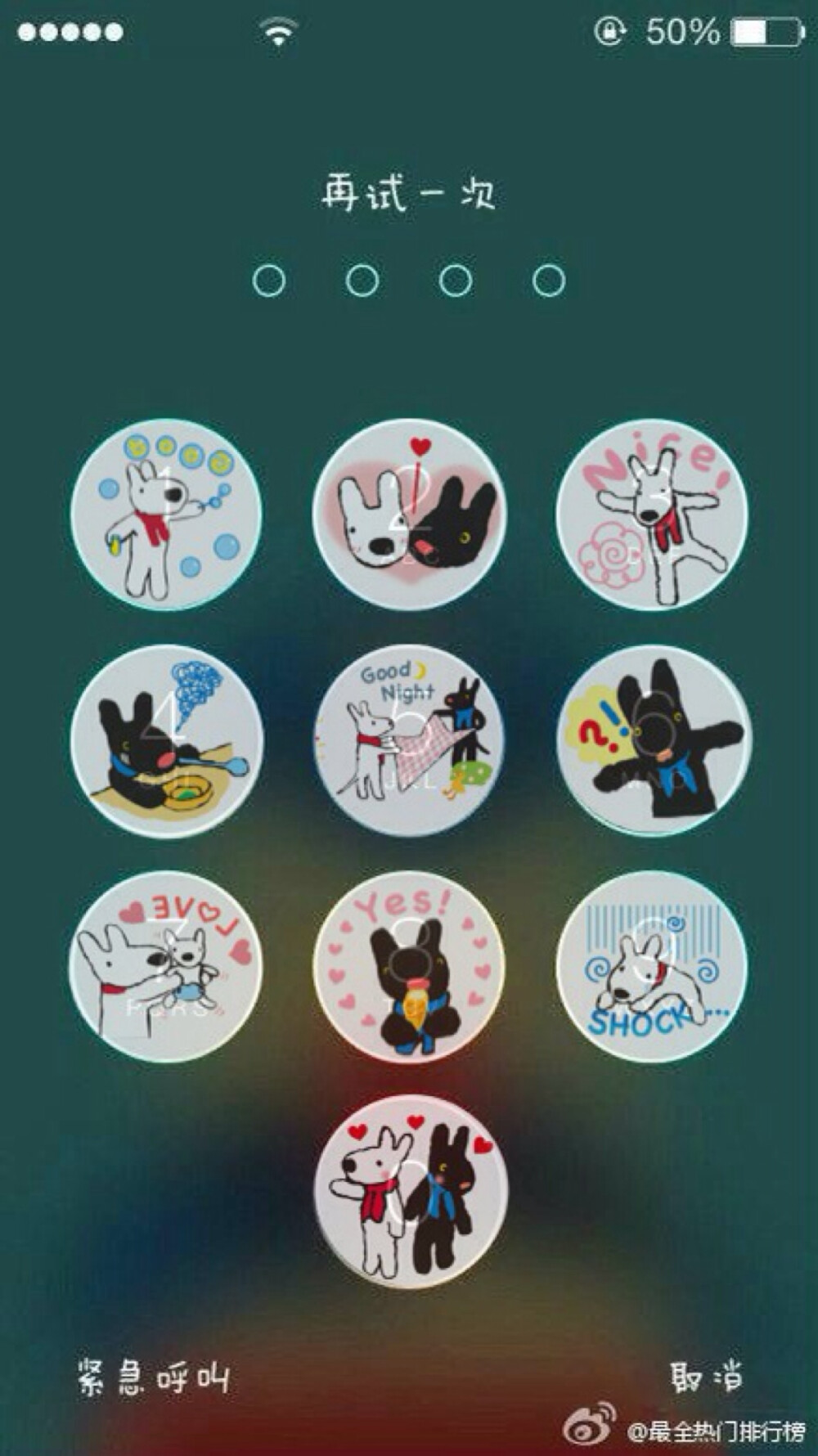Tap the 9 key labeled SHOCK
The image size is (818, 1456).
click(652, 967)
